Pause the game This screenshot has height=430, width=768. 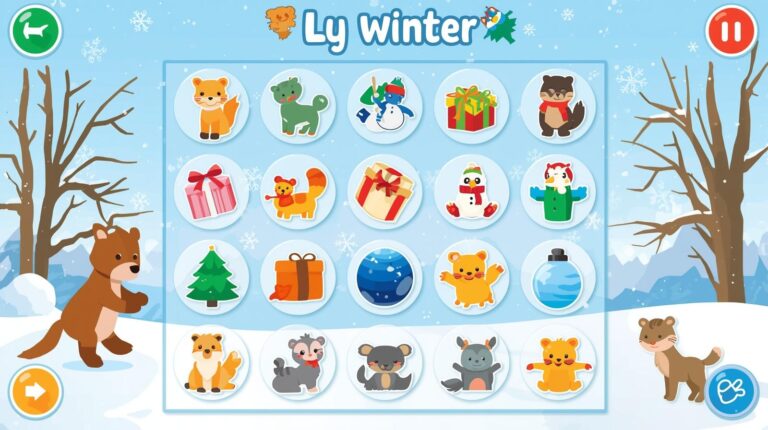tap(732, 31)
